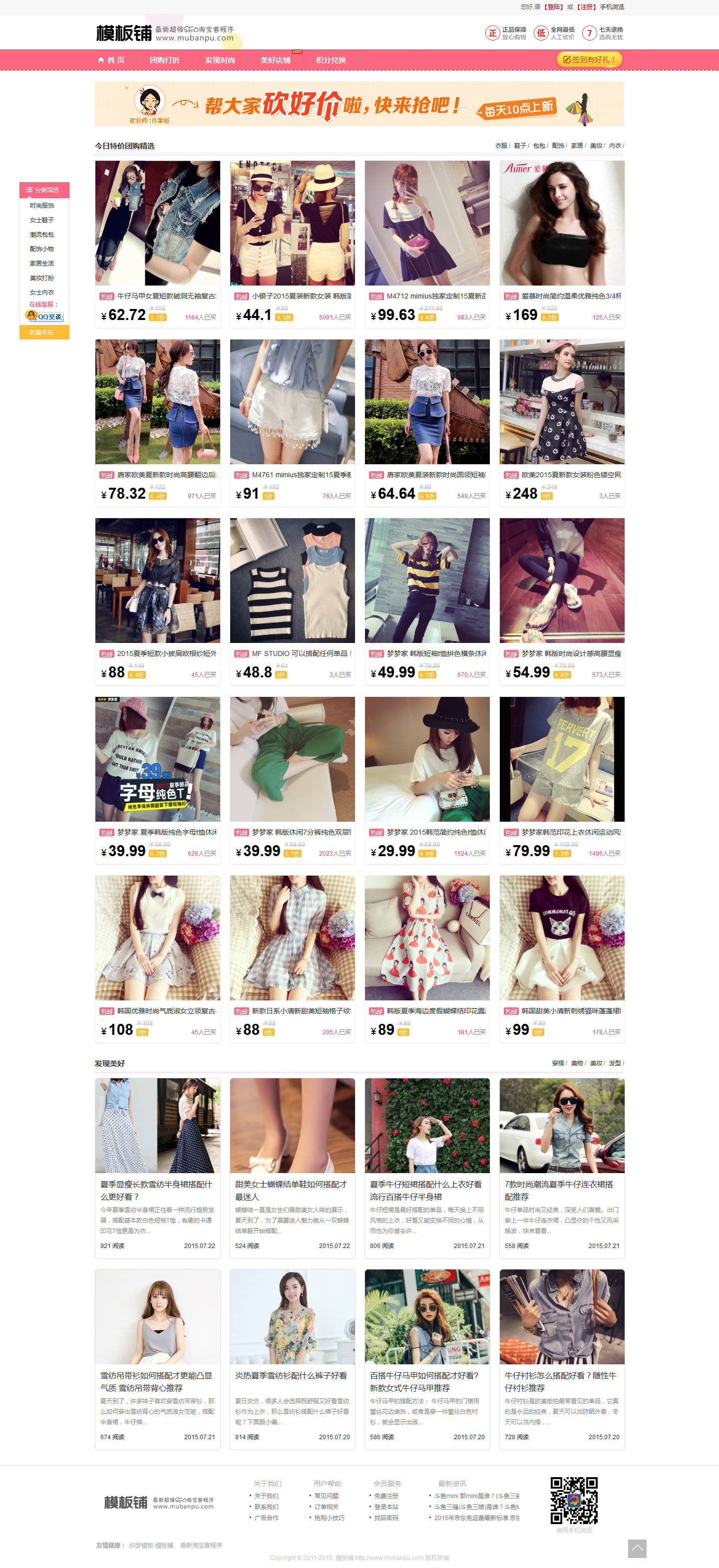Start QQ交谈 customer service chat
Screen dimensions: 719x1568
pyautogui.click(x=44, y=316)
